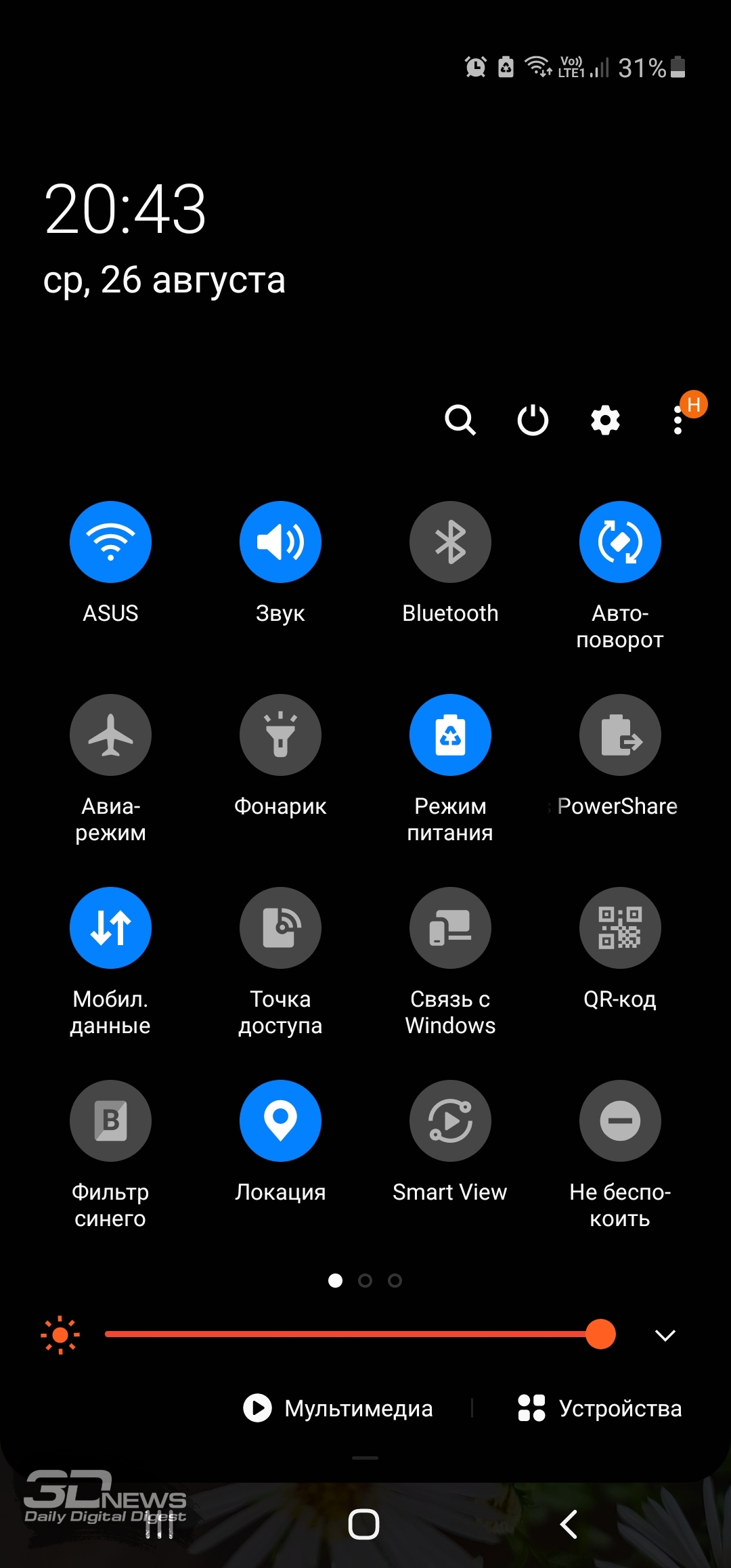Image resolution: width=731 pixels, height=1568 pixels.
Task: Disable Локация location
Action: click(x=280, y=1120)
